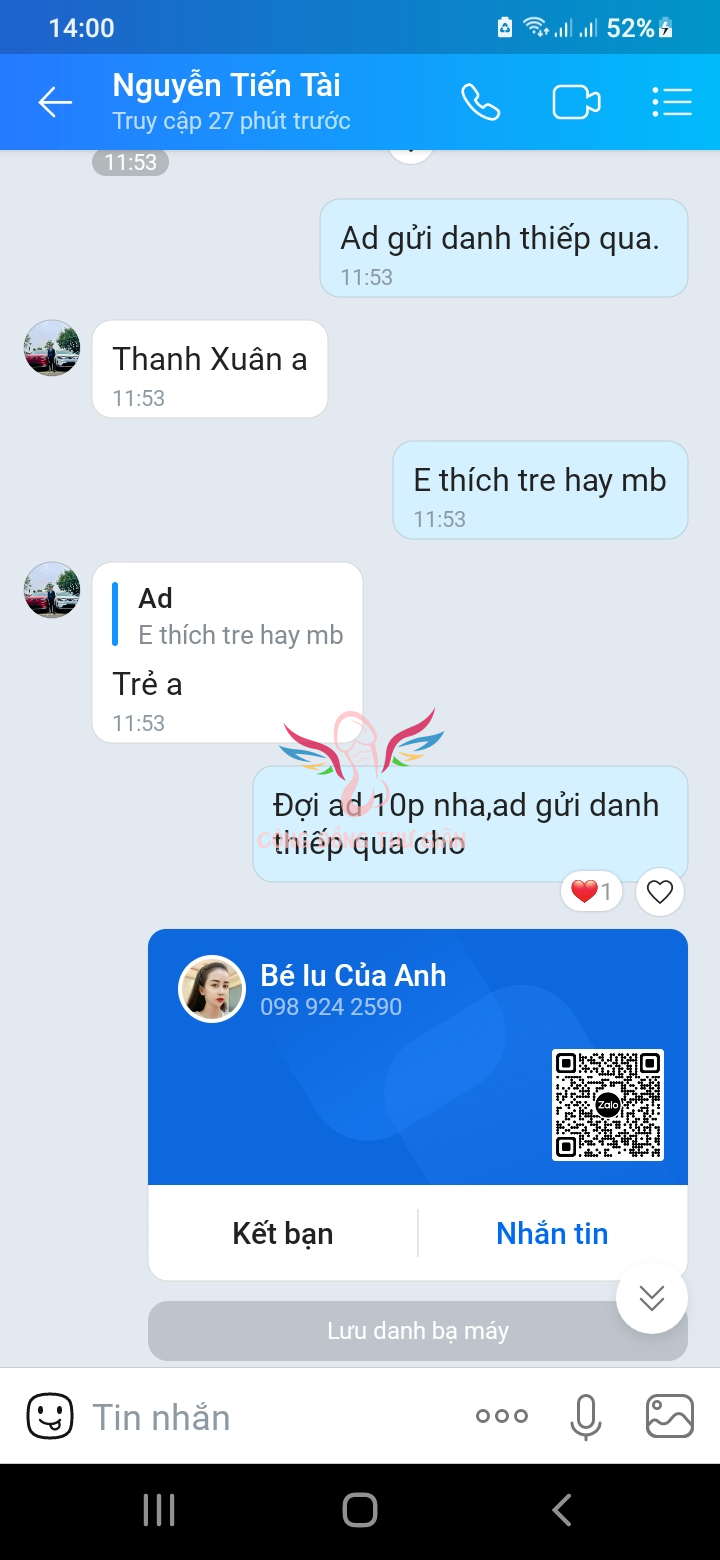The height and width of the screenshot is (1560, 720).
Task: Start a voice call with Nguyễn Tiến Tài
Action: point(480,101)
